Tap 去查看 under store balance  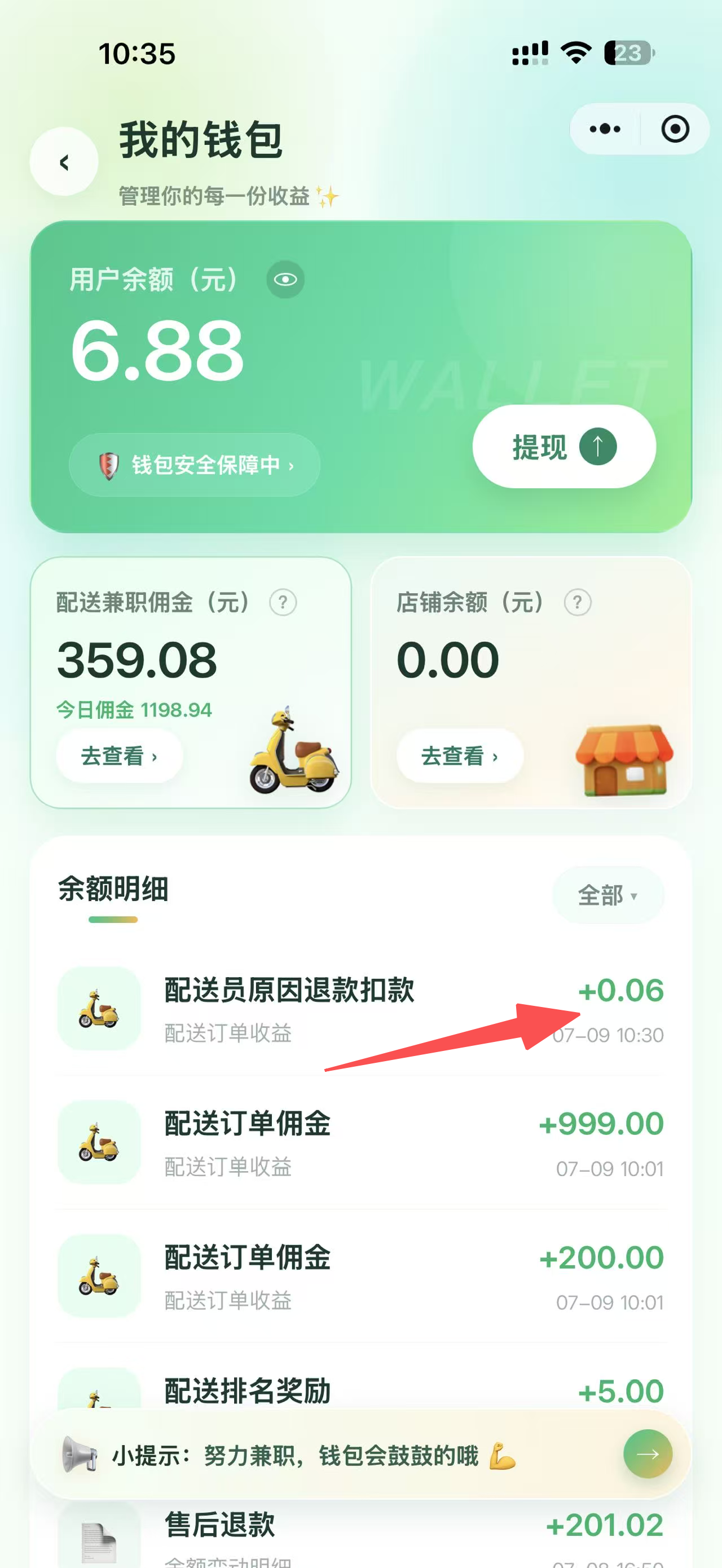(460, 756)
